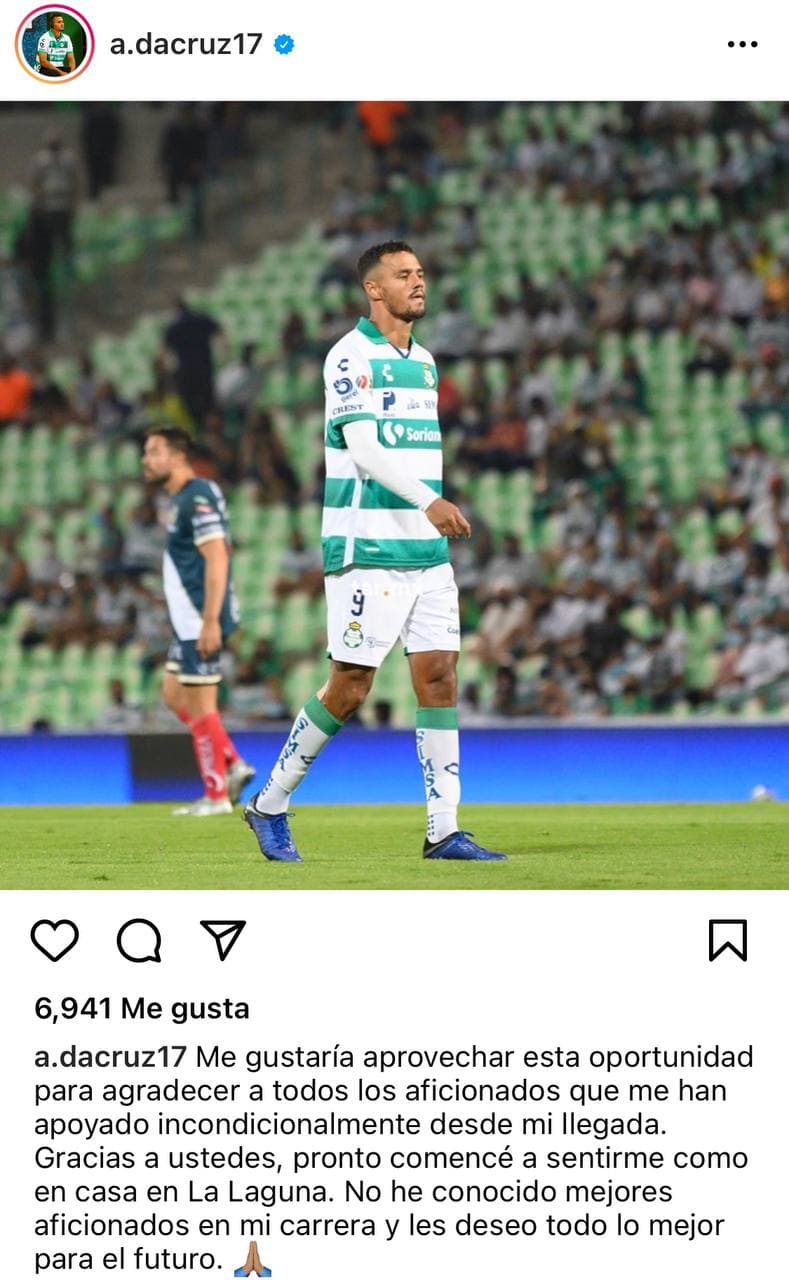
Task: Tap the a.dacruz17 username in the caption
Action: click(x=110, y=1057)
